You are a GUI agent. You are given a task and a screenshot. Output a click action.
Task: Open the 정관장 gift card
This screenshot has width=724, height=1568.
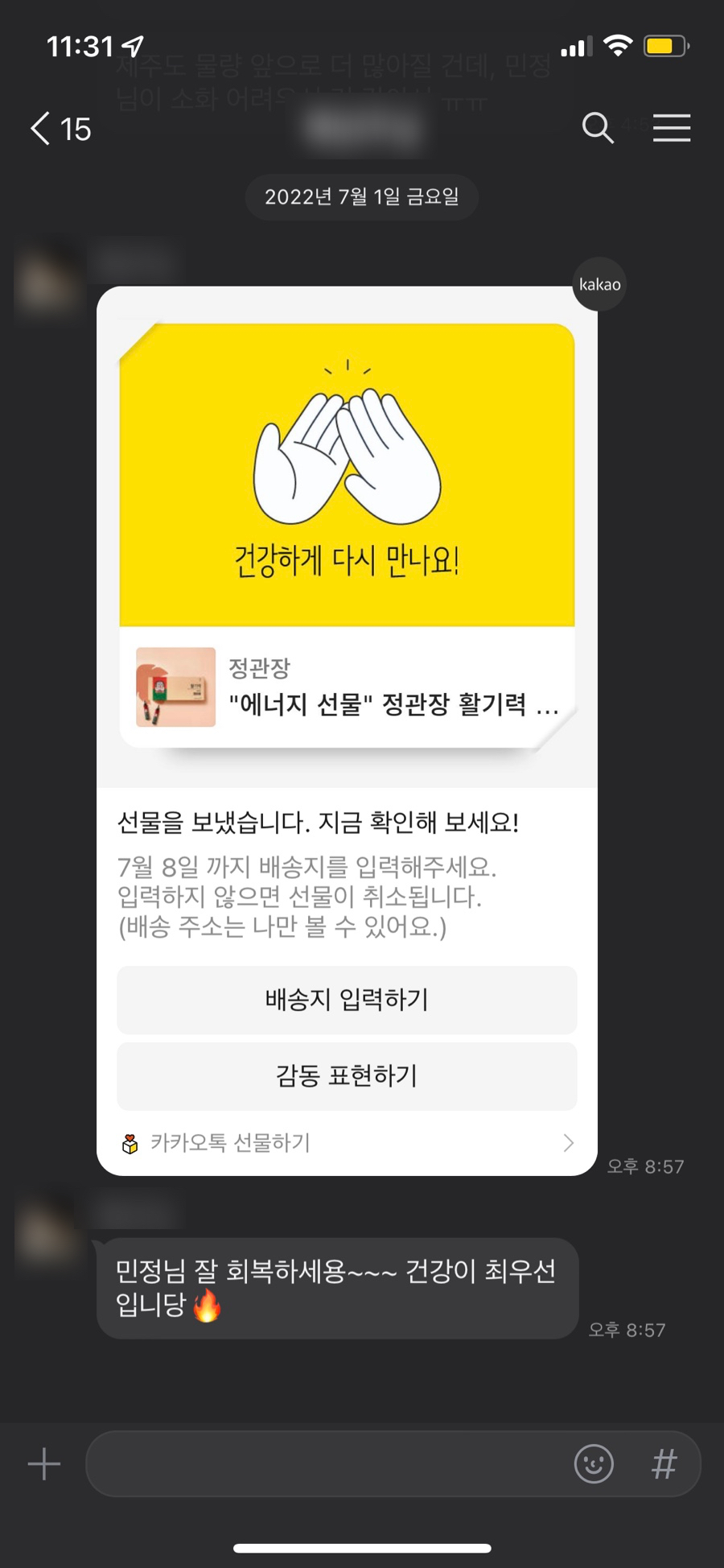pyautogui.click(x=347, y=687)
